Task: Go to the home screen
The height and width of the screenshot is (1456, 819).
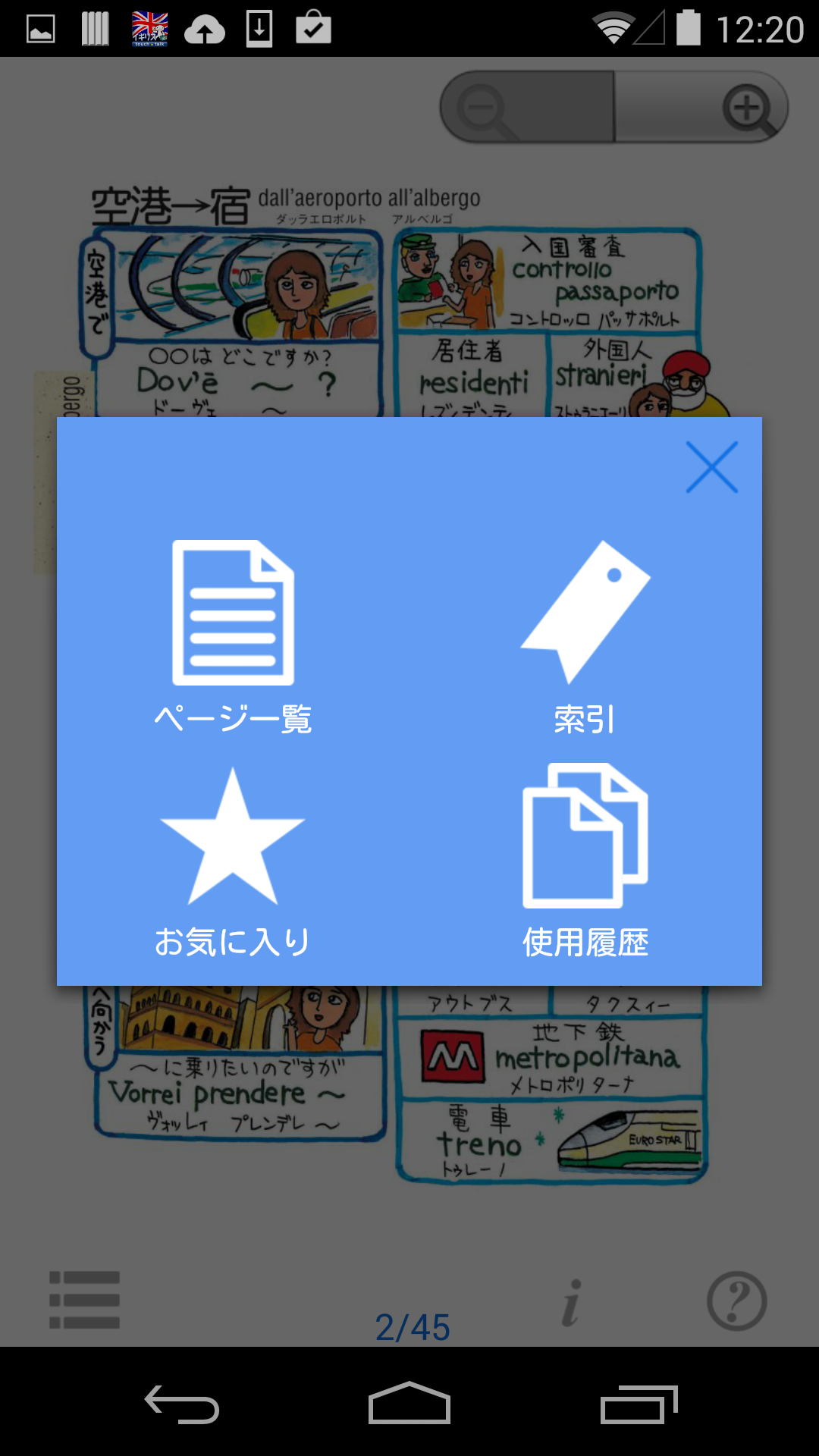Action: (409, 1404)
